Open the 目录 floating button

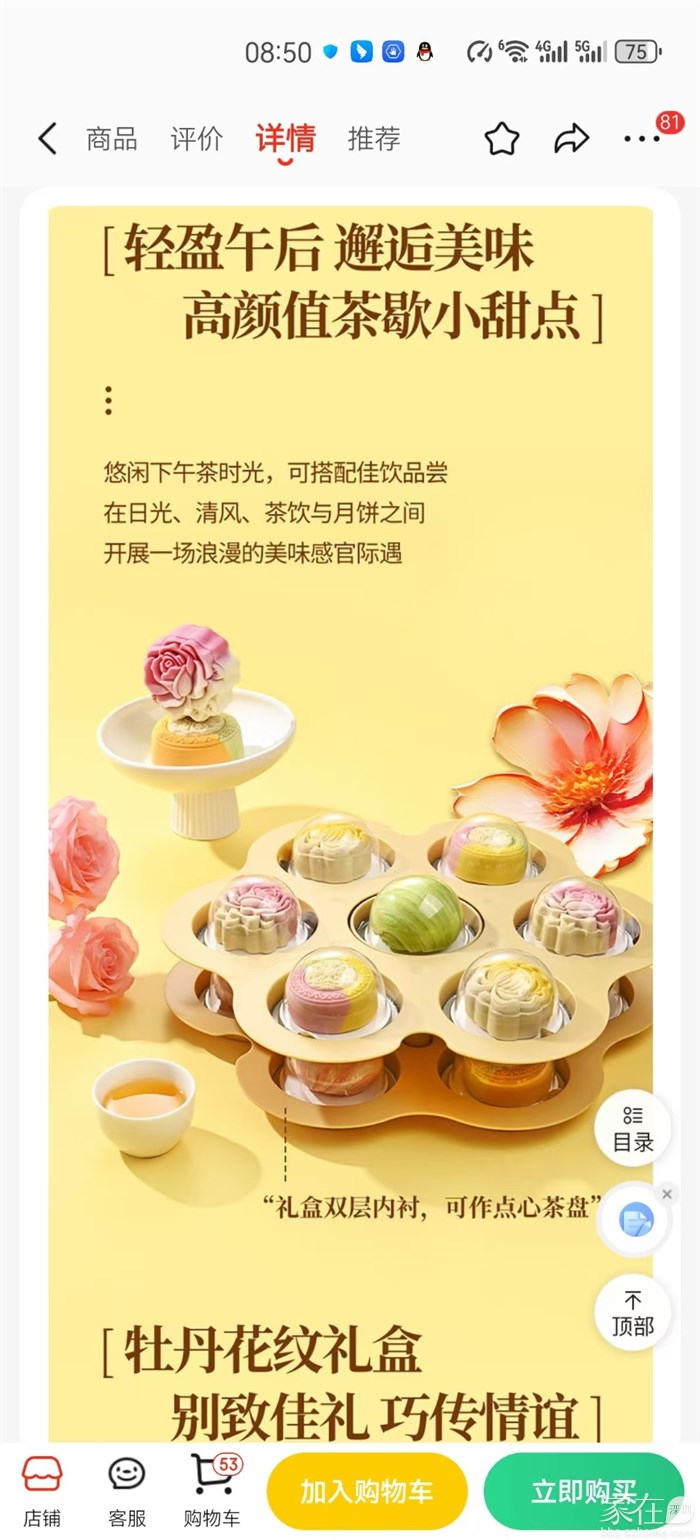[x=632, y=1128]
